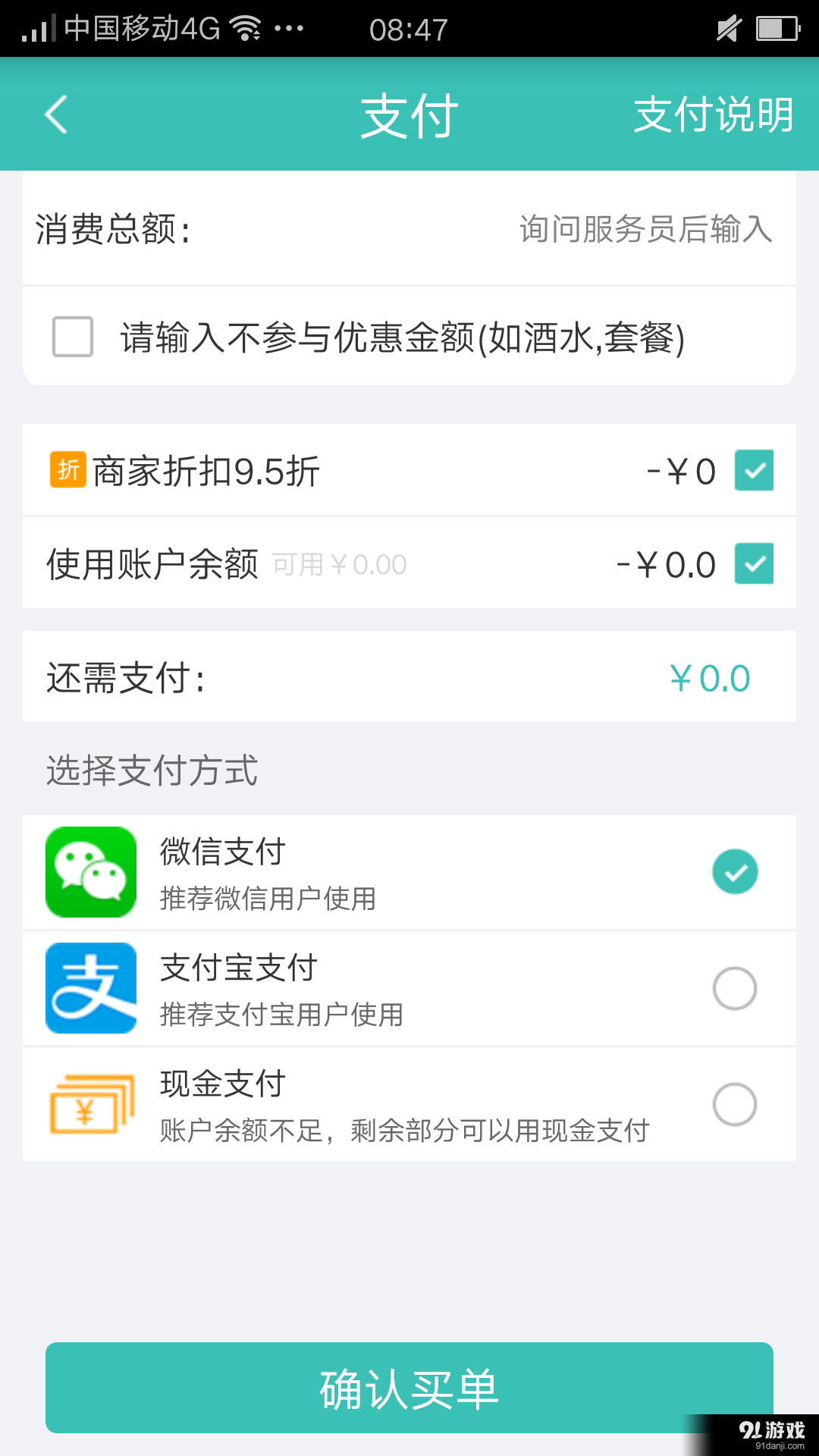Tap the 支付 title header
Image resolution: width=819 pixels, height=1456 pixels.
point(409,115)
